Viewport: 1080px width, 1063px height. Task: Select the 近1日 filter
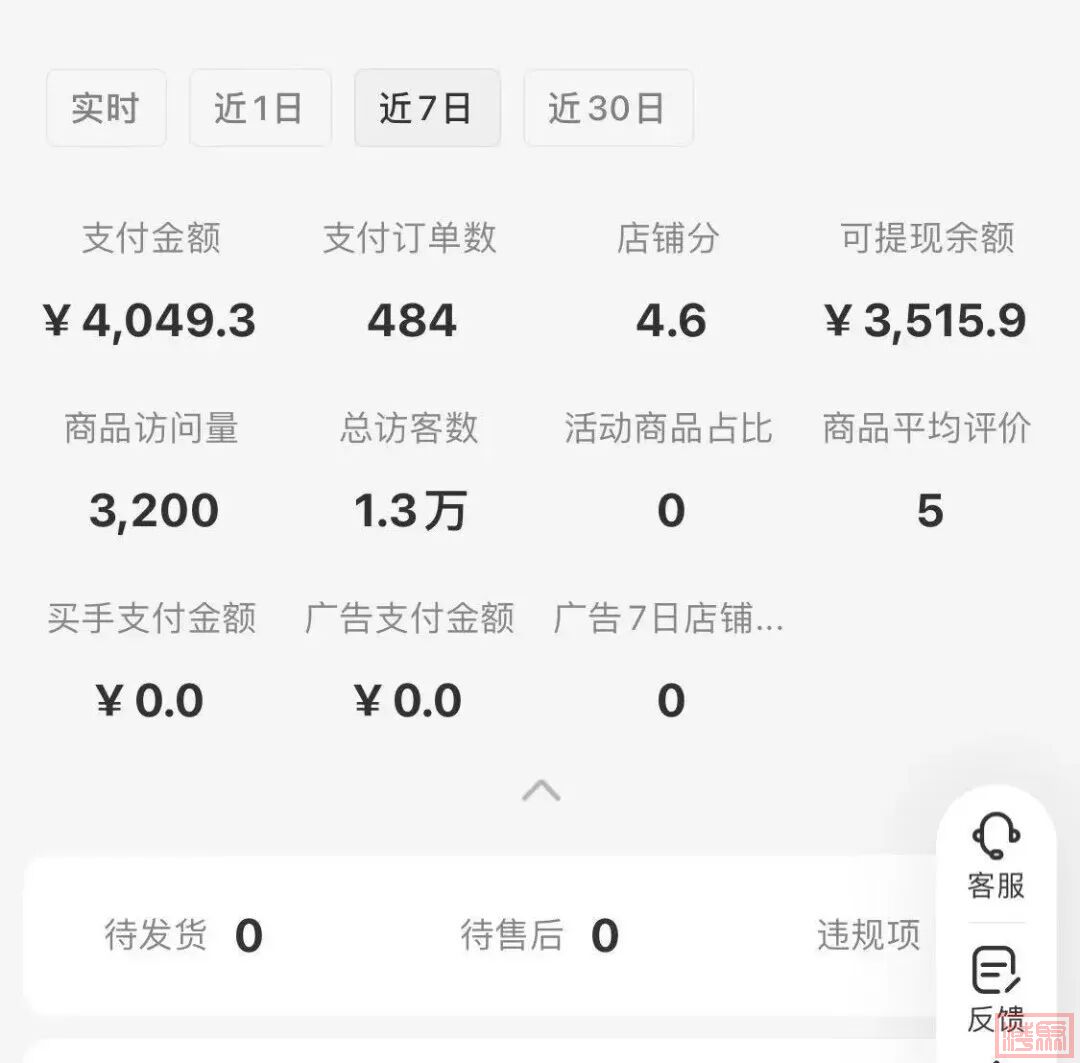(259, 108)
